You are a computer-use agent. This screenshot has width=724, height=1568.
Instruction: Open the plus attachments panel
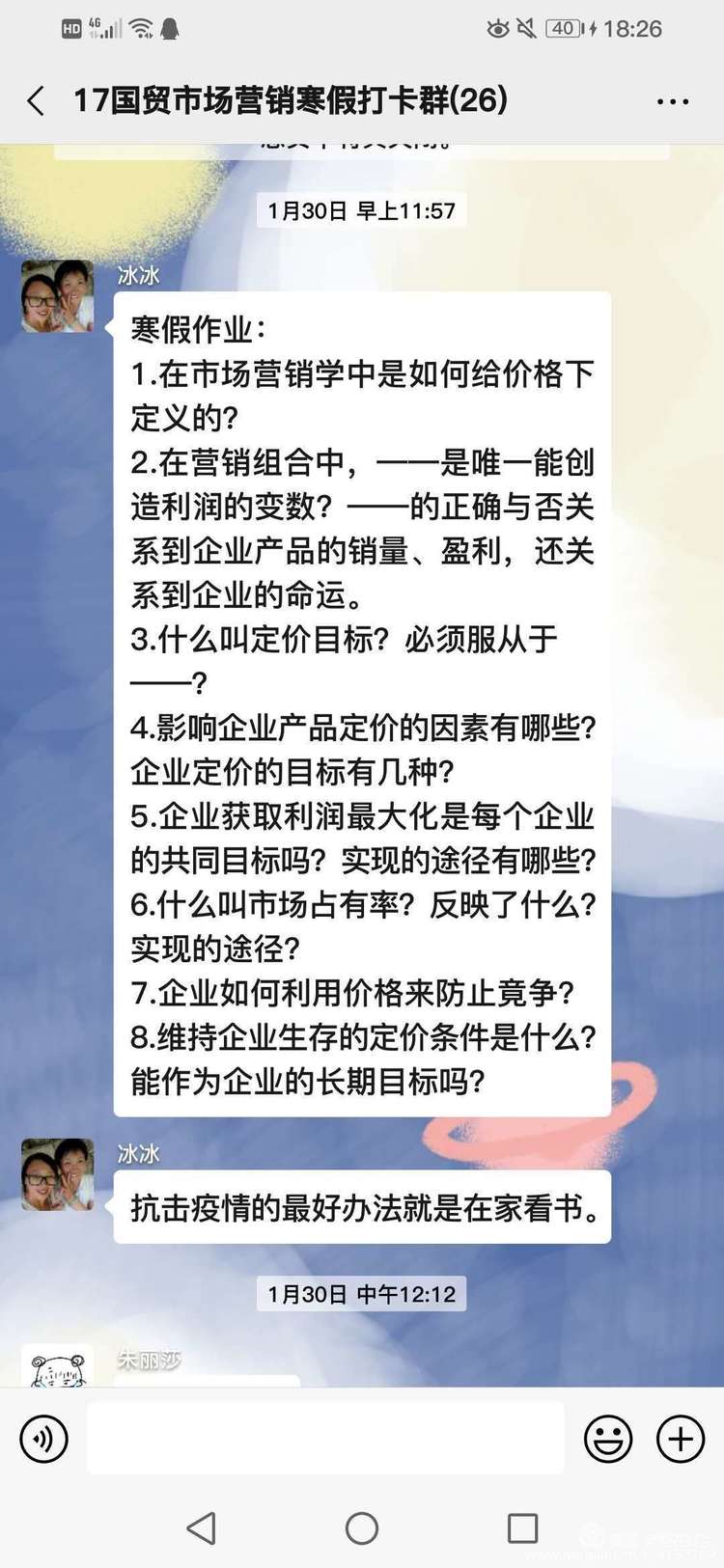coord(681,1439)
